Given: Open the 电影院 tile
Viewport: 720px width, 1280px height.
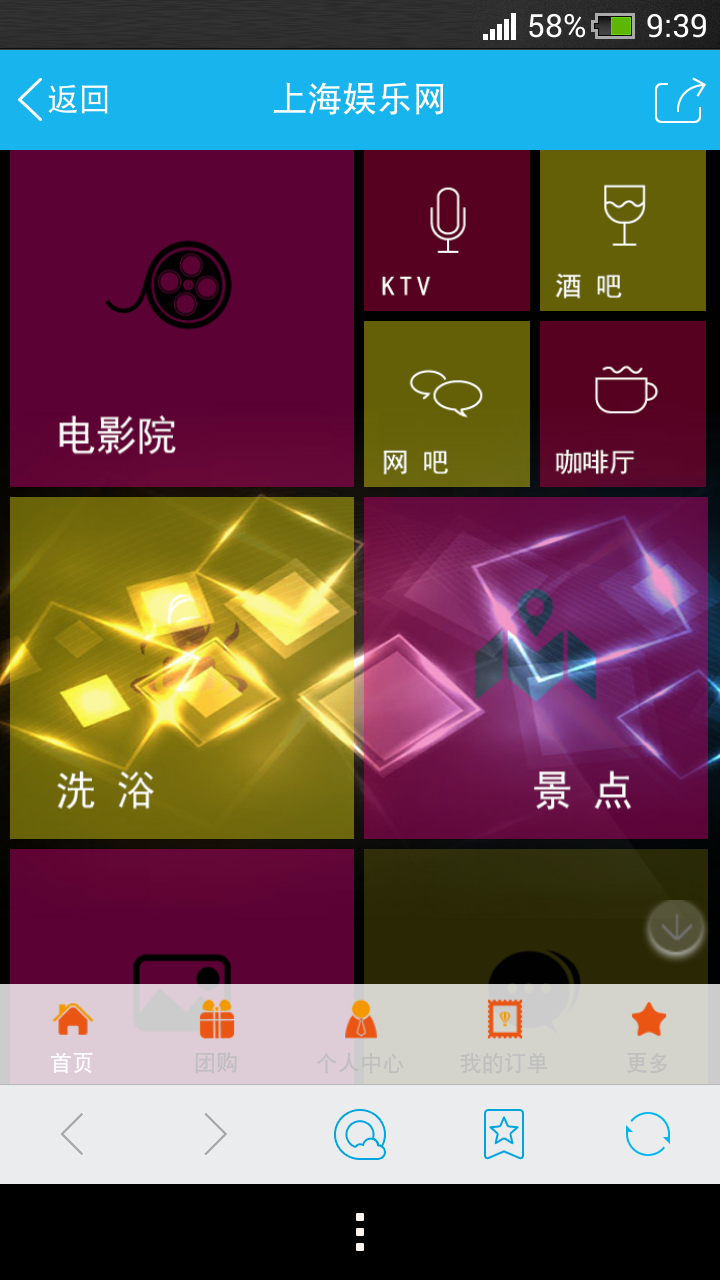Looking at the screenshot, I should coord(182,318).
